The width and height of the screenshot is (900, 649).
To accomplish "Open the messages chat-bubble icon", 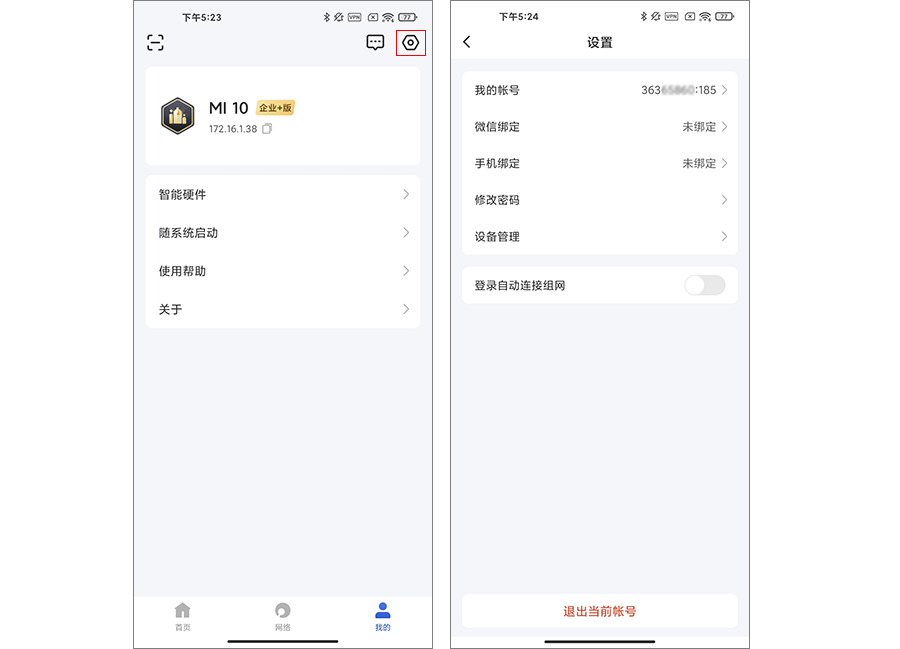I will tap(375, 42).
